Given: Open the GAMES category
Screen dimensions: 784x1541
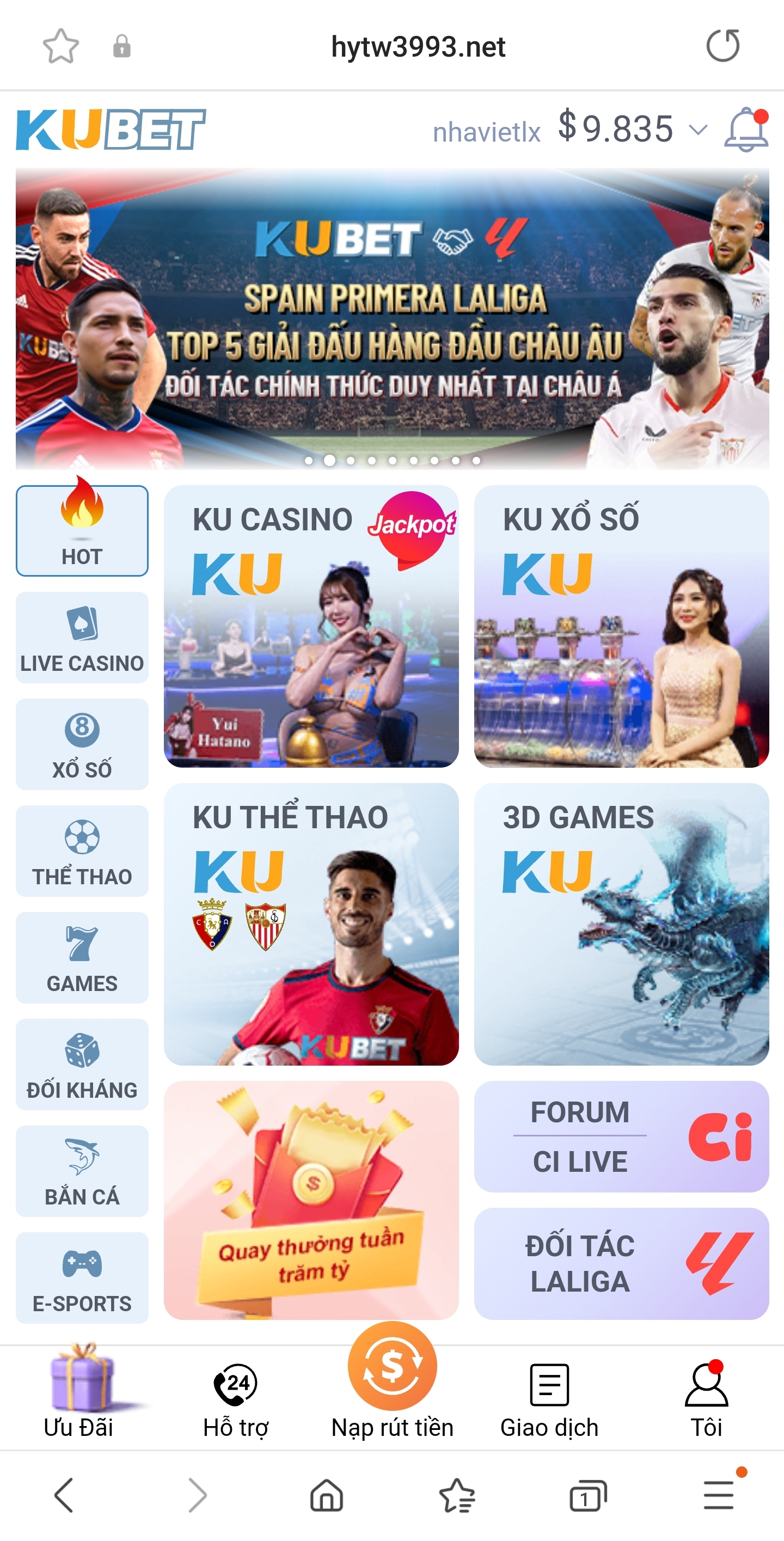Looking at the screenshot, I should tap(82, 957).
